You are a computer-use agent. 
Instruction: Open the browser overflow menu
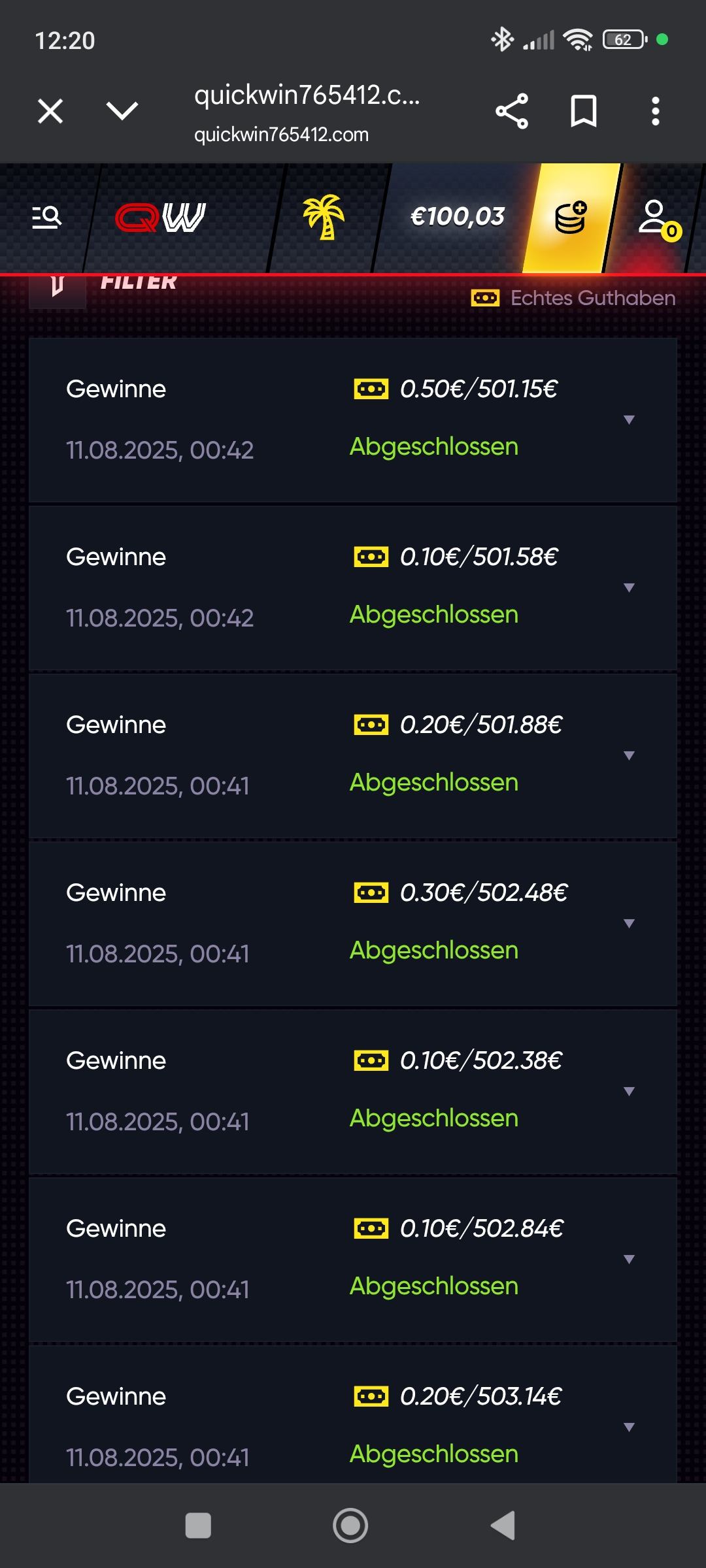coord(655,111)
